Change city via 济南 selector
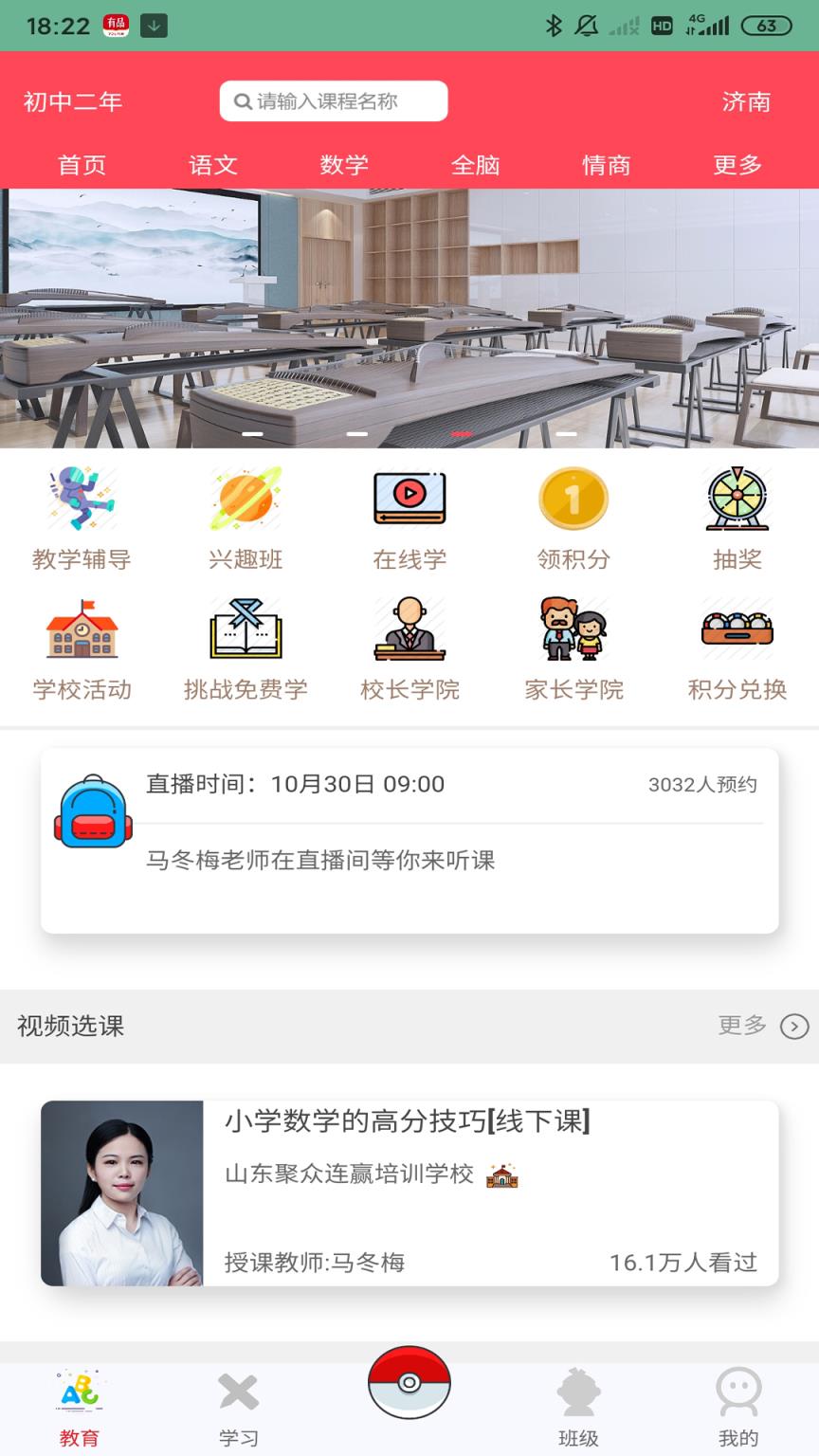819x1456 pixels. (x=749, y=101)
